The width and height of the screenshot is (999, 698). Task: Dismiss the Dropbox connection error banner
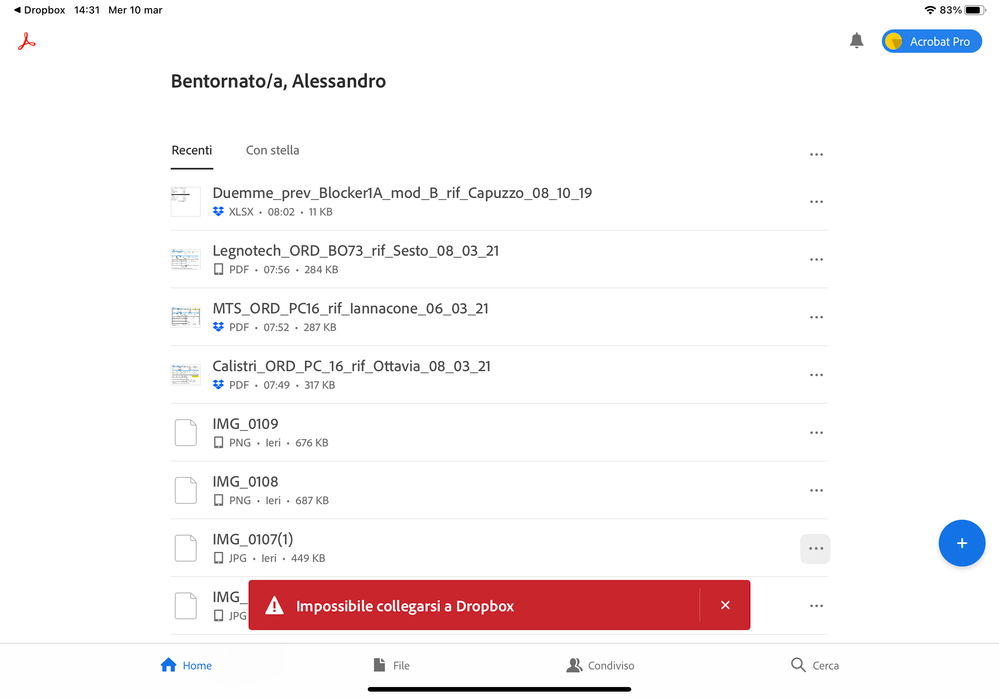click(x=725, y=605)
